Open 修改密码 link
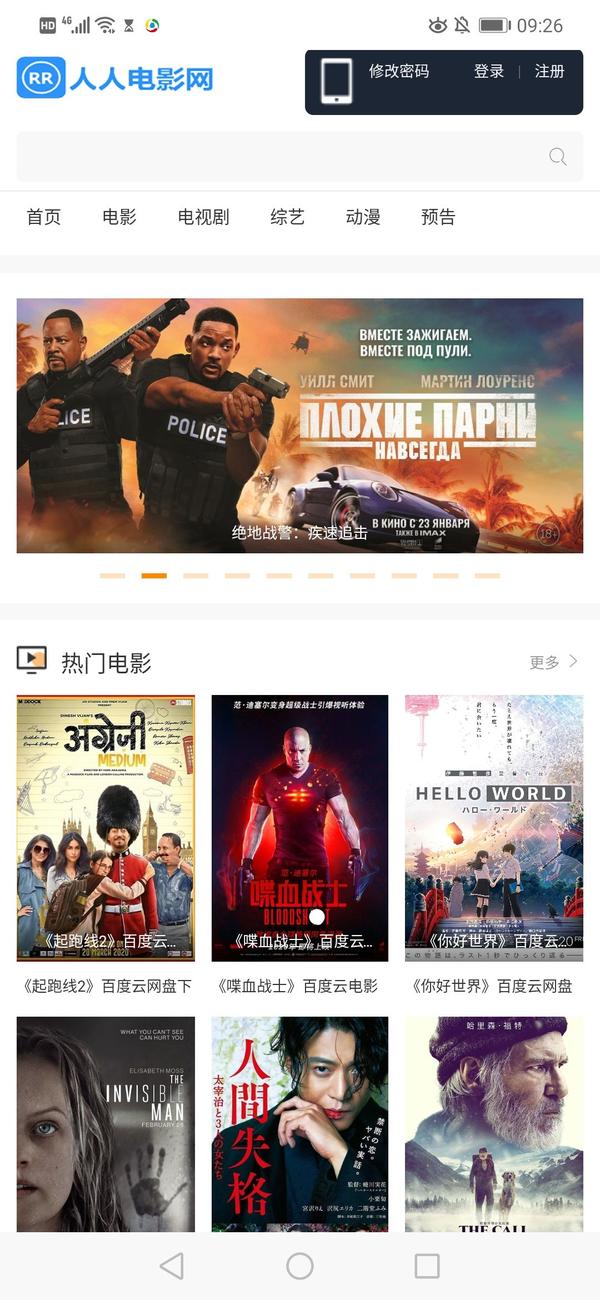 (x=398, y=72)
